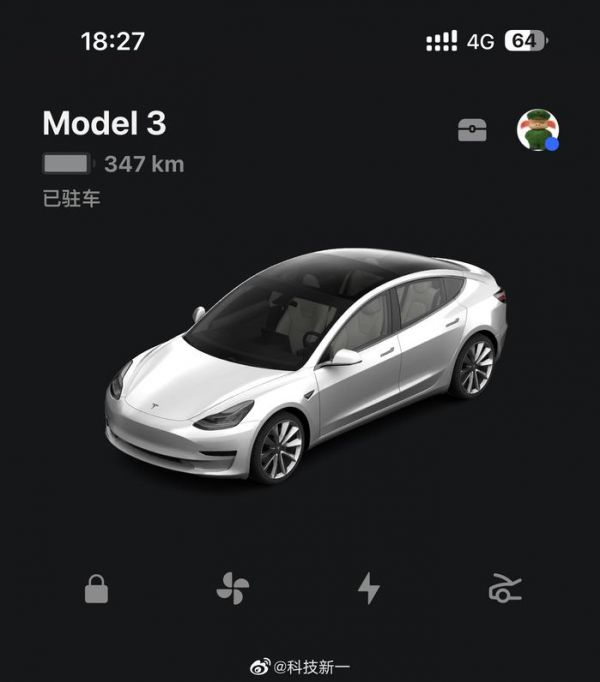Screen dimensions: 600x682
Task: Open charging with the lightning bolt icon
Action: tap(369, 589)
